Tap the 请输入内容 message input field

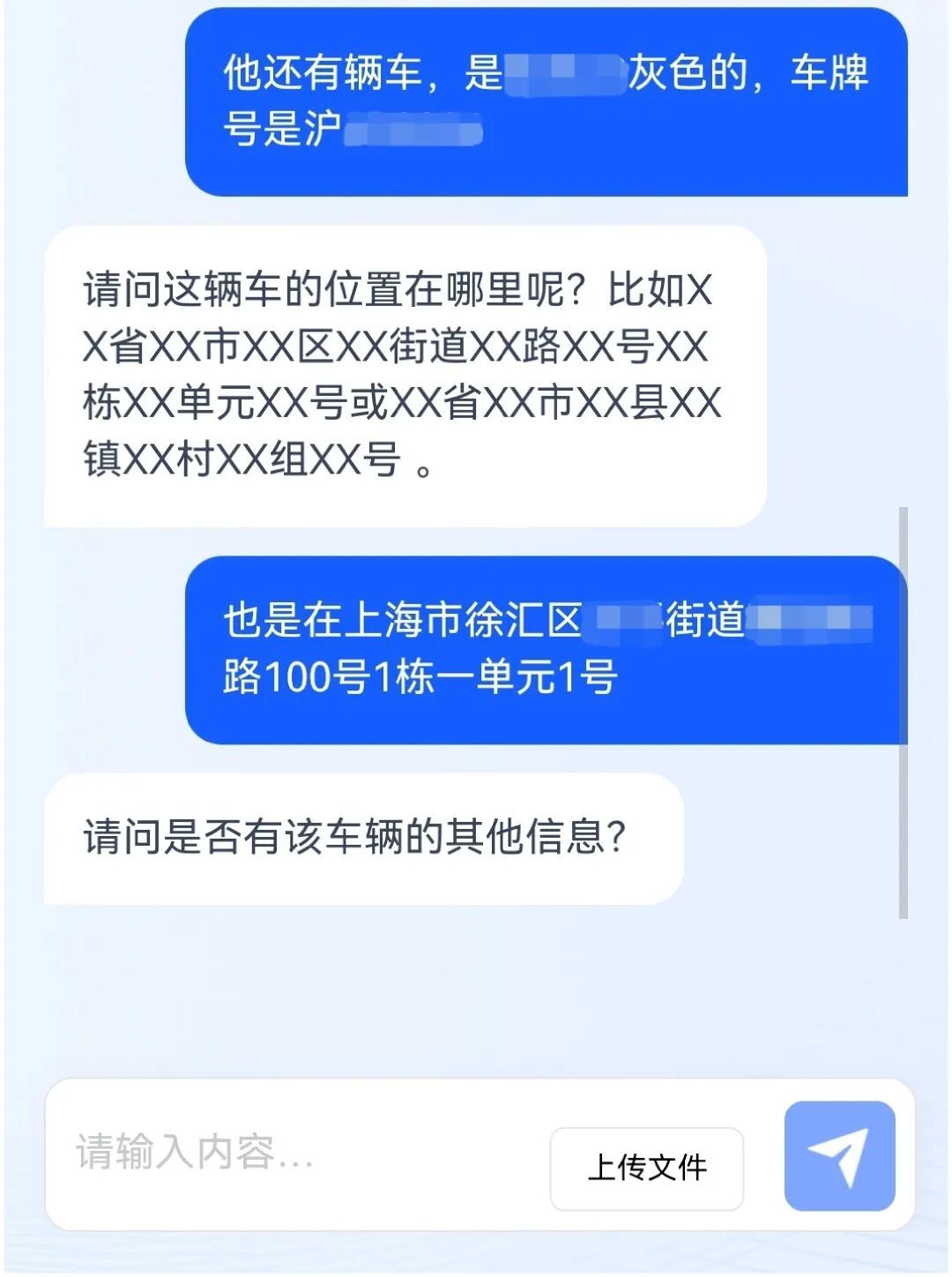pos(291,1153)
